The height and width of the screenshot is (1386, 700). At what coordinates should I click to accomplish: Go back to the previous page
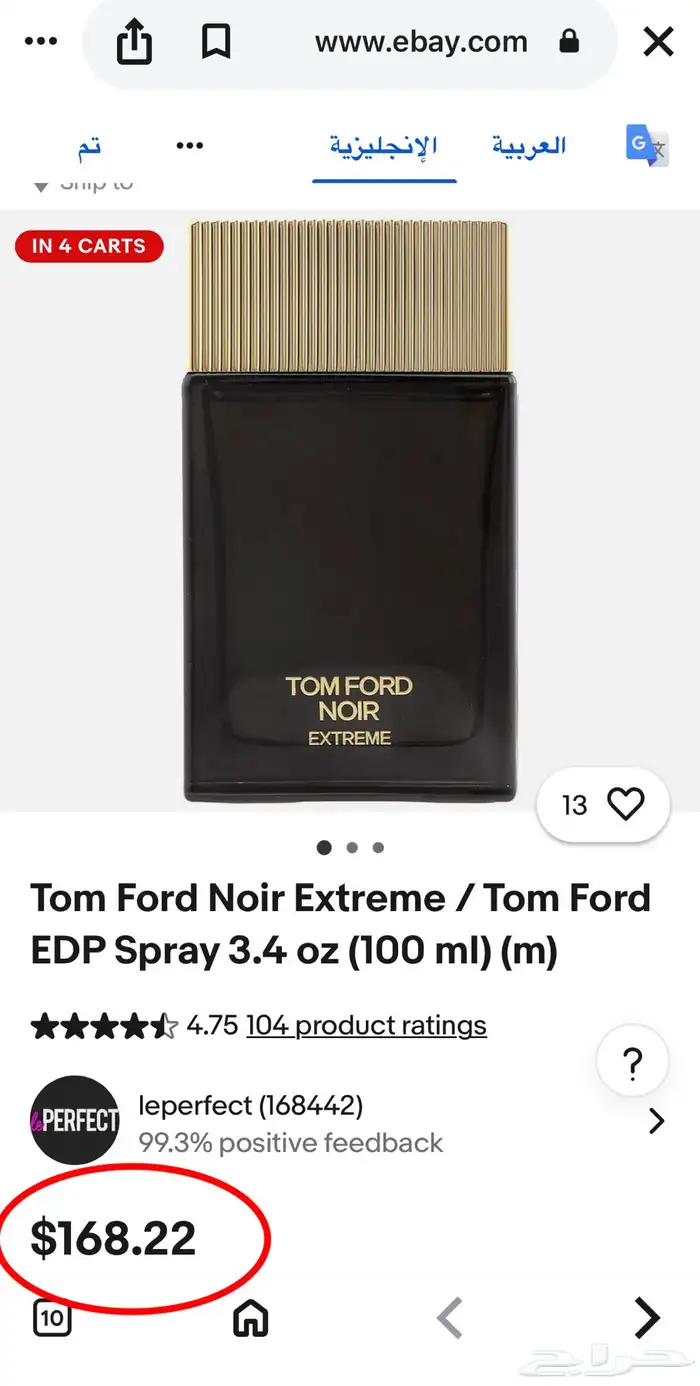pyautogui.click(x=450, y=1319)
